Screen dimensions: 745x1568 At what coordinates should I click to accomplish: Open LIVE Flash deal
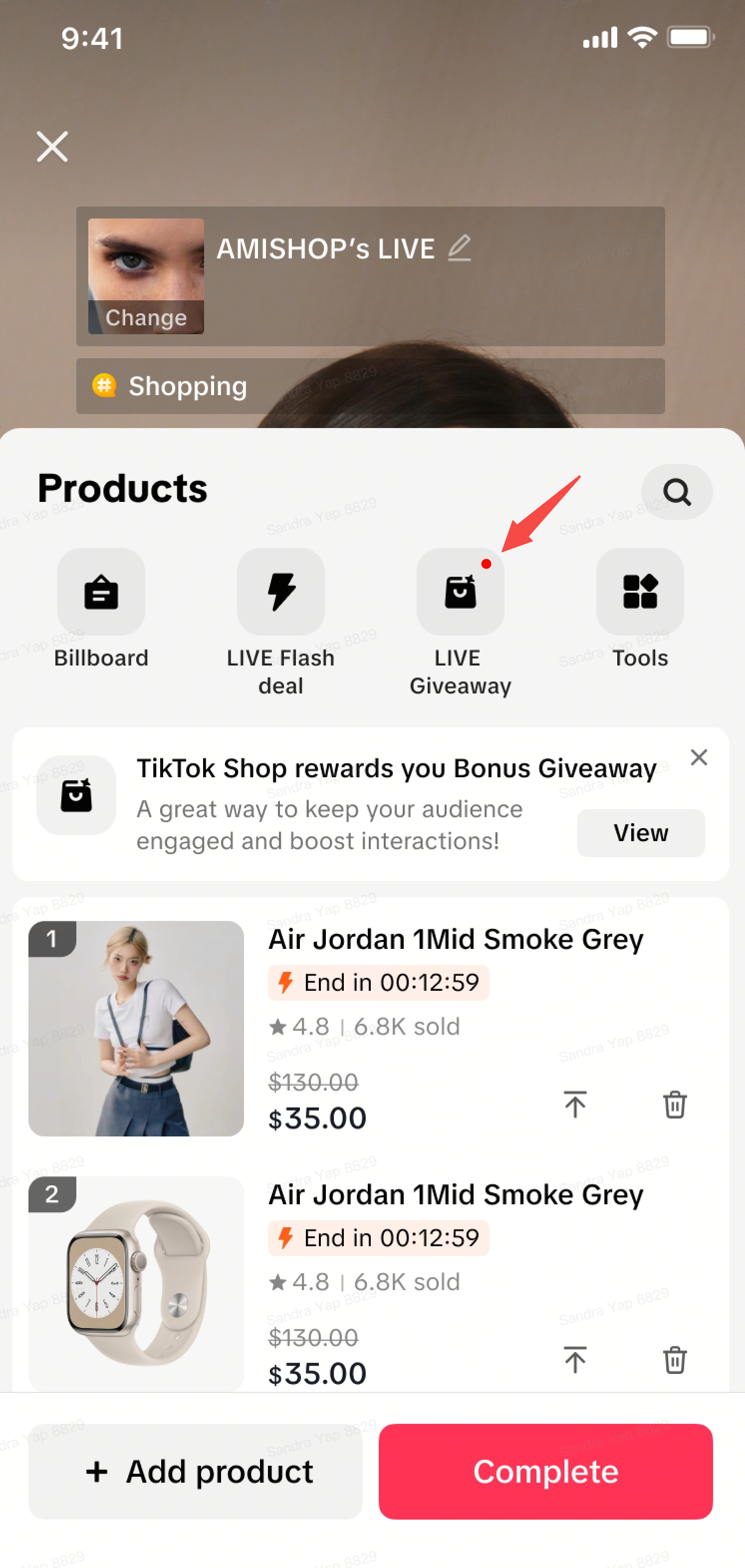tap(280, 592)
